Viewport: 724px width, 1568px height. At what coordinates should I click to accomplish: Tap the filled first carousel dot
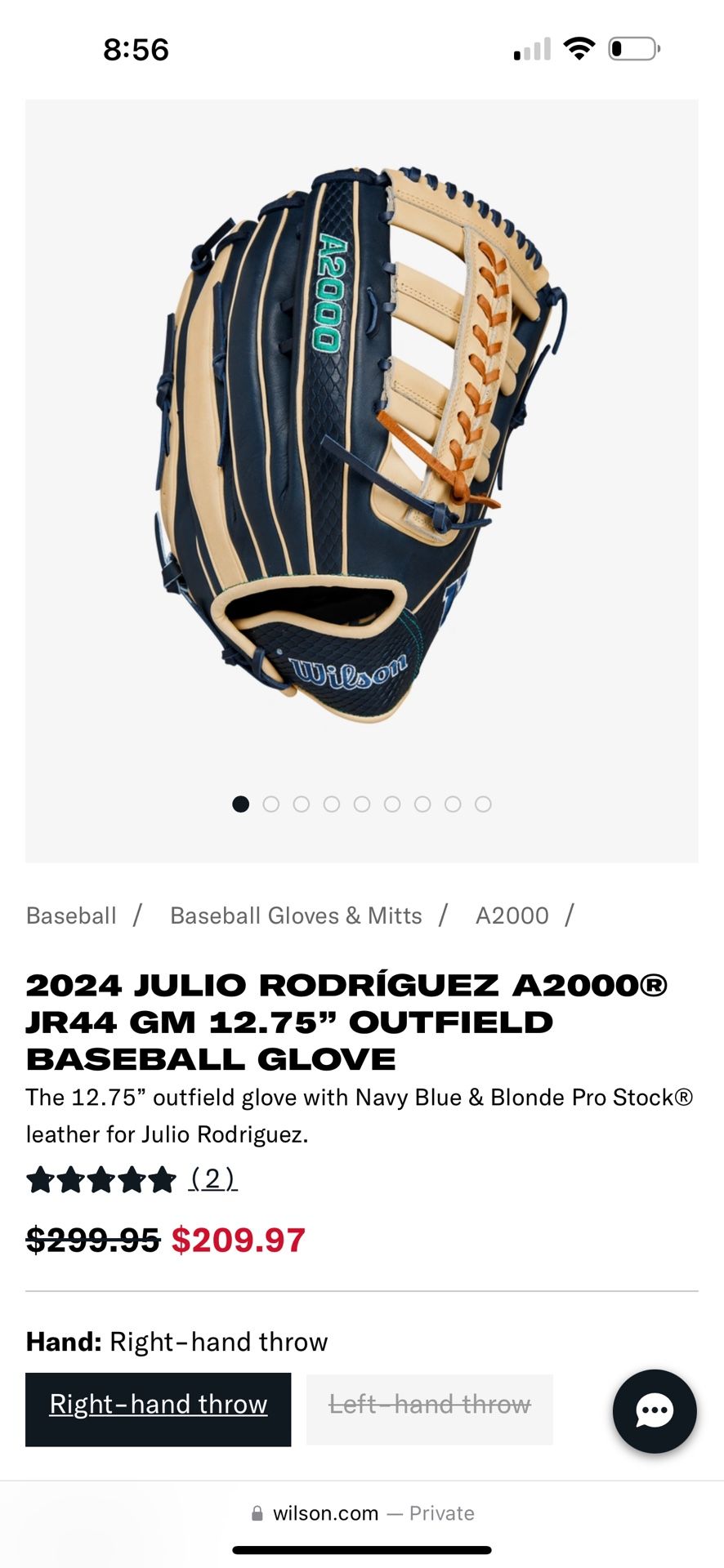tap(240, 805)
